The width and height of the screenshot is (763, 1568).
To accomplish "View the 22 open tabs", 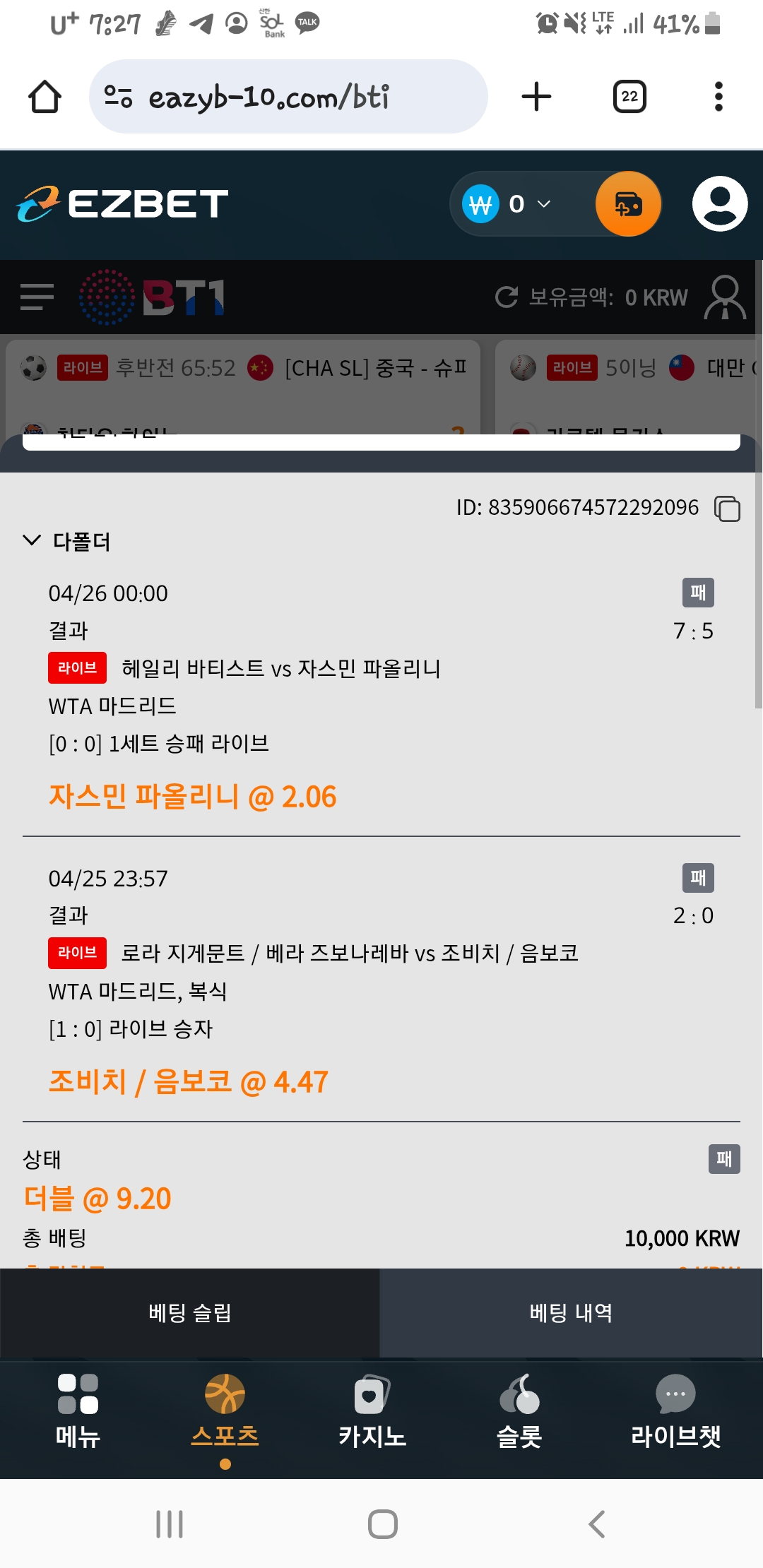I will tap(629, 97).
